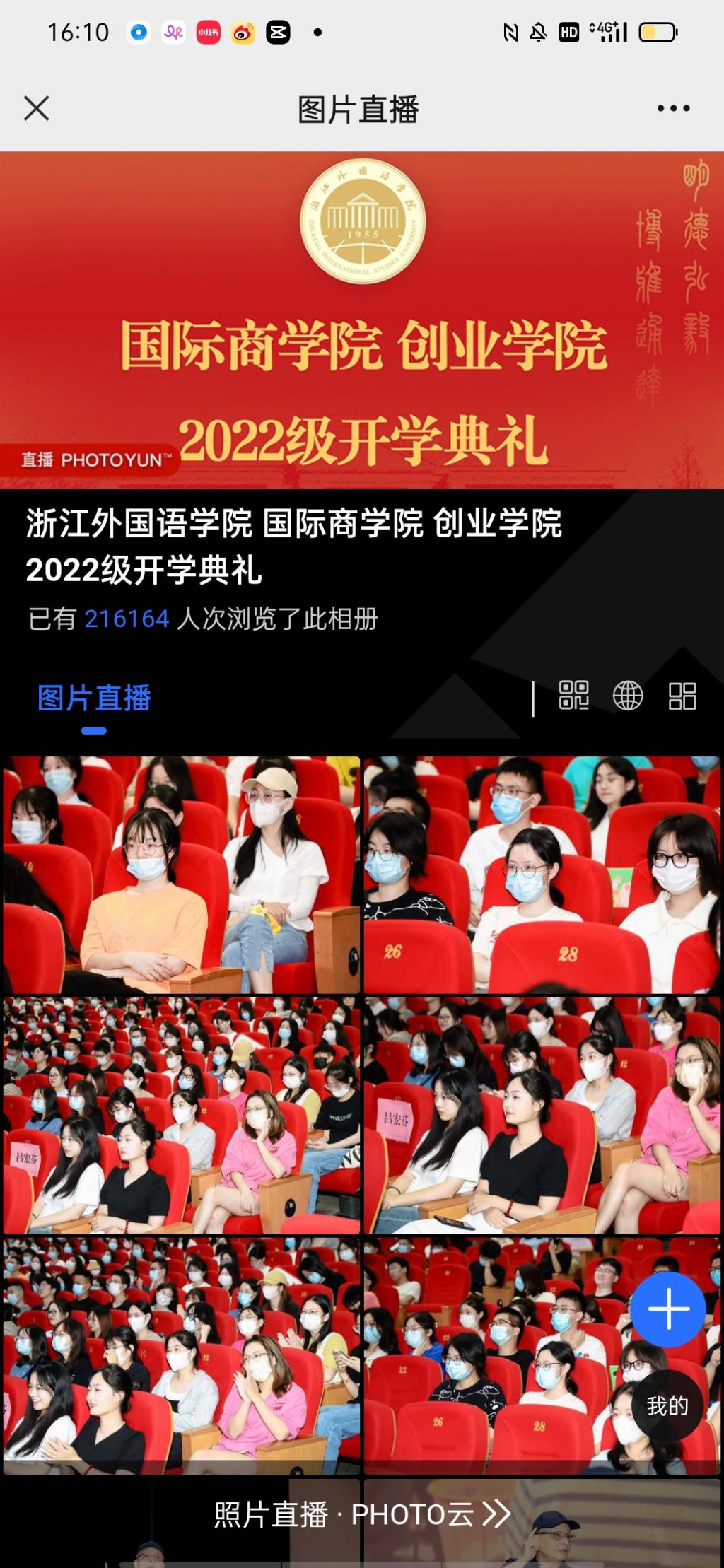Close the 图片直播 page

pyautogui.click(x=37, y=109)
